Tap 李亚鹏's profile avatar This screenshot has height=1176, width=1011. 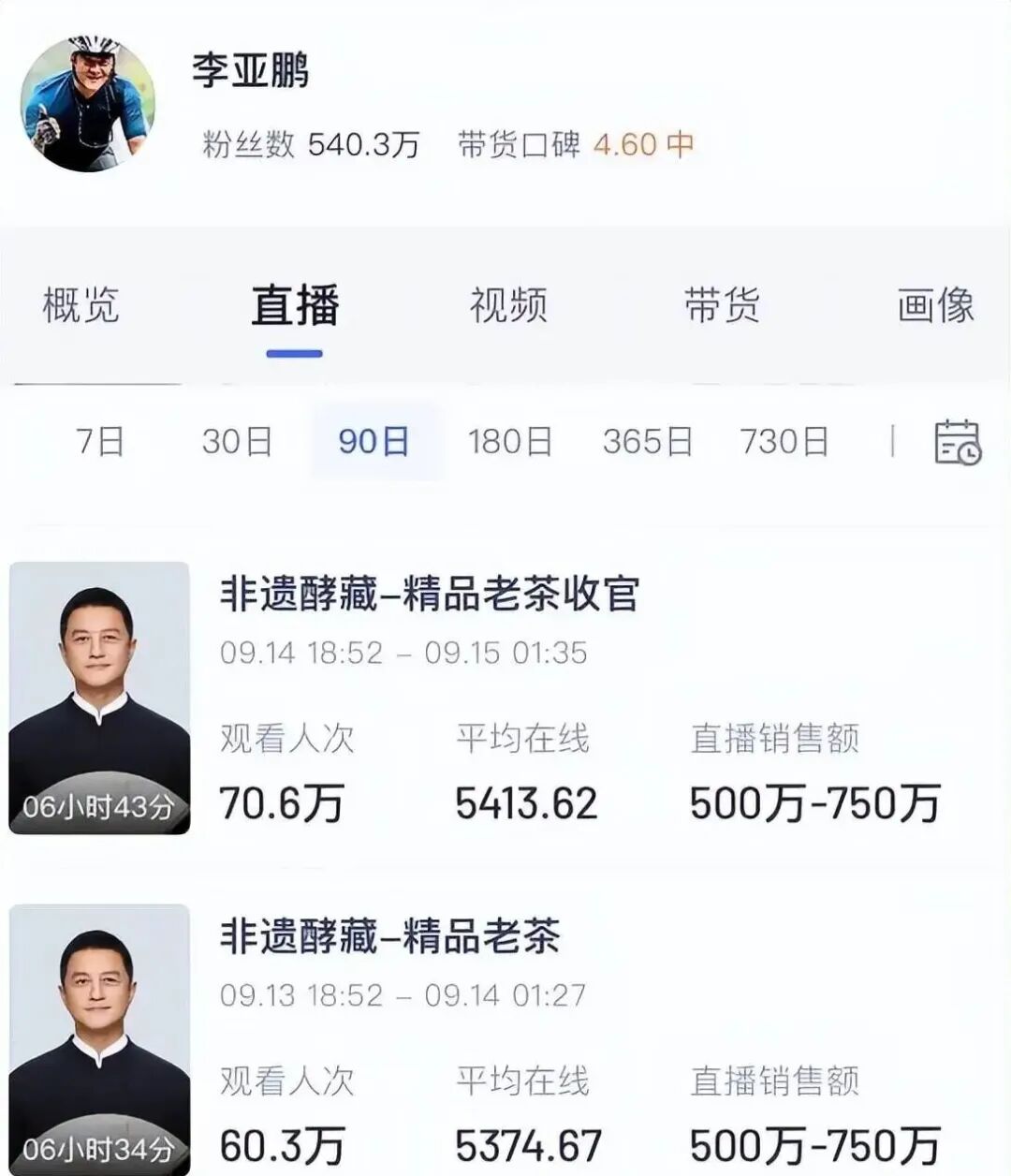pyautogui.click(x=88, y=104)
